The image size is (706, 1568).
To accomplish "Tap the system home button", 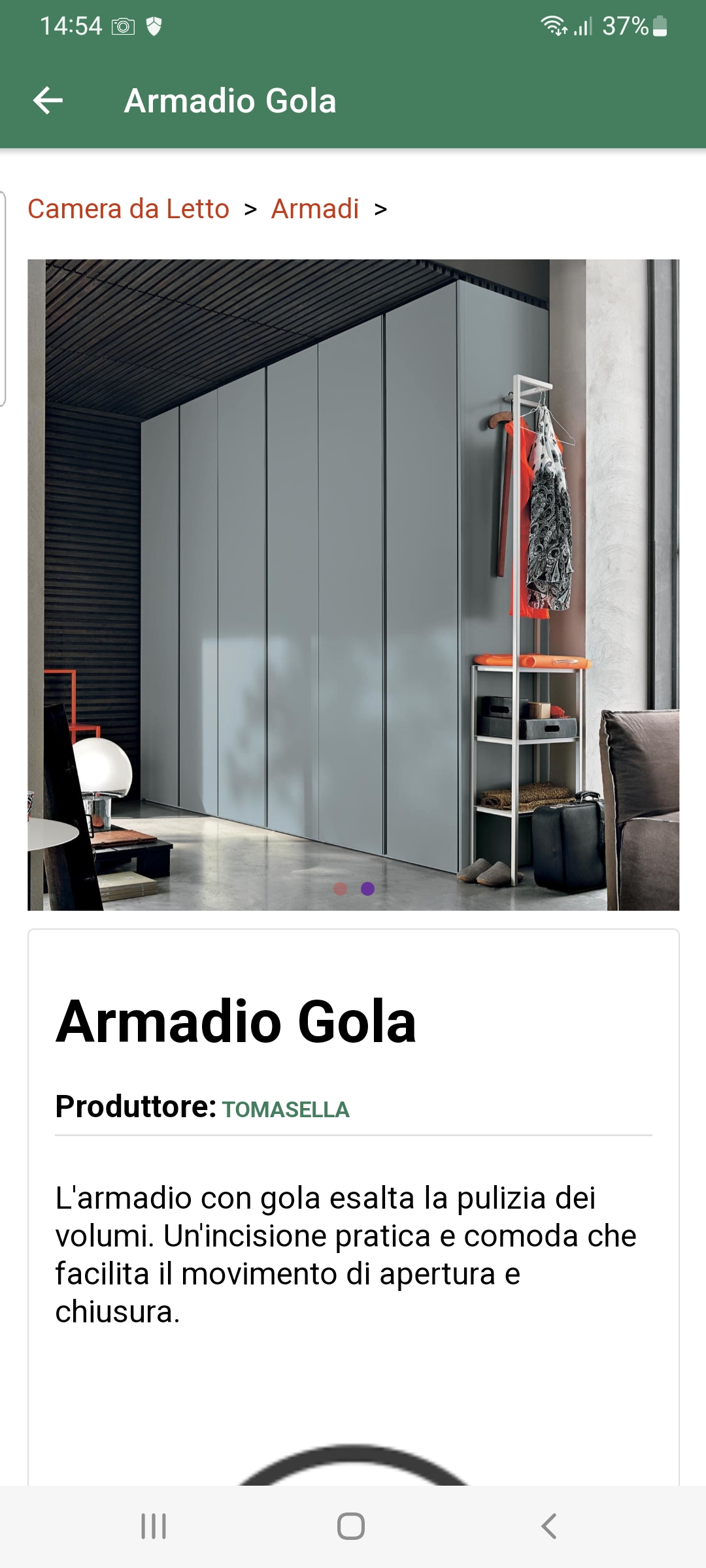I will pos(351,1526).
